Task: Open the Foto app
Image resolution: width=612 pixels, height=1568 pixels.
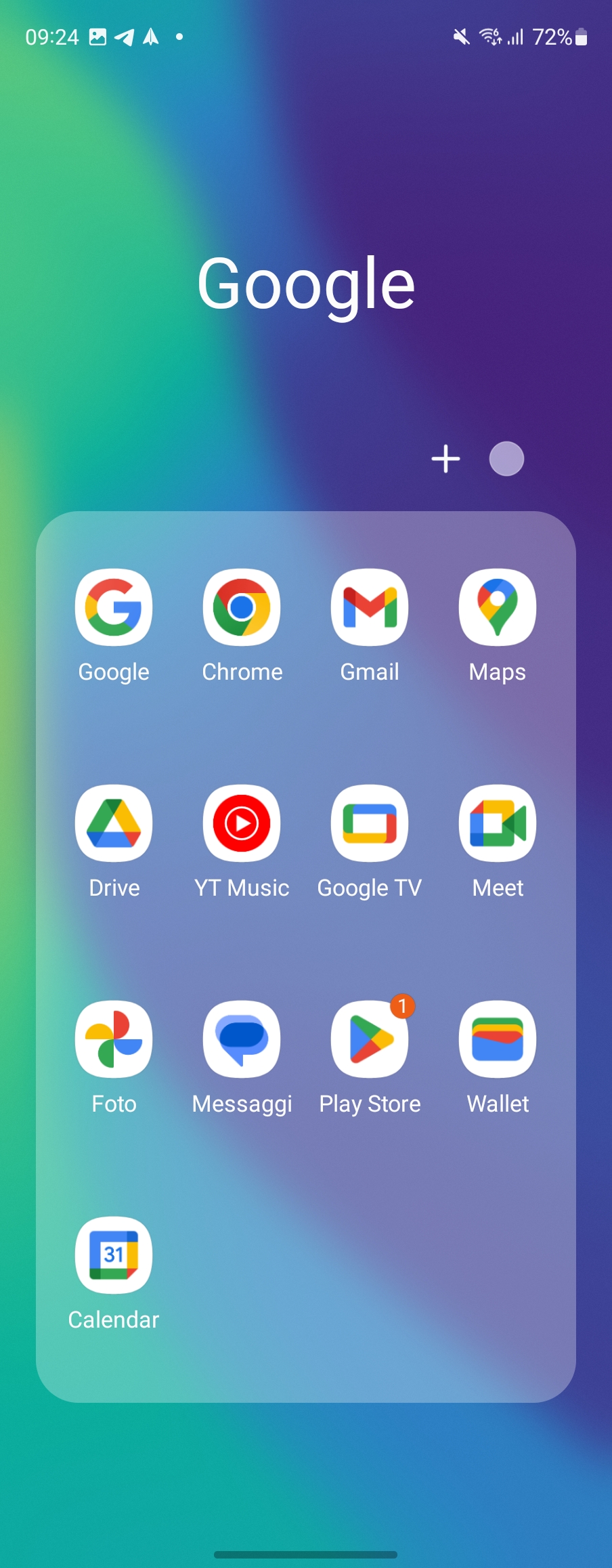Action: coord(114,1039)
